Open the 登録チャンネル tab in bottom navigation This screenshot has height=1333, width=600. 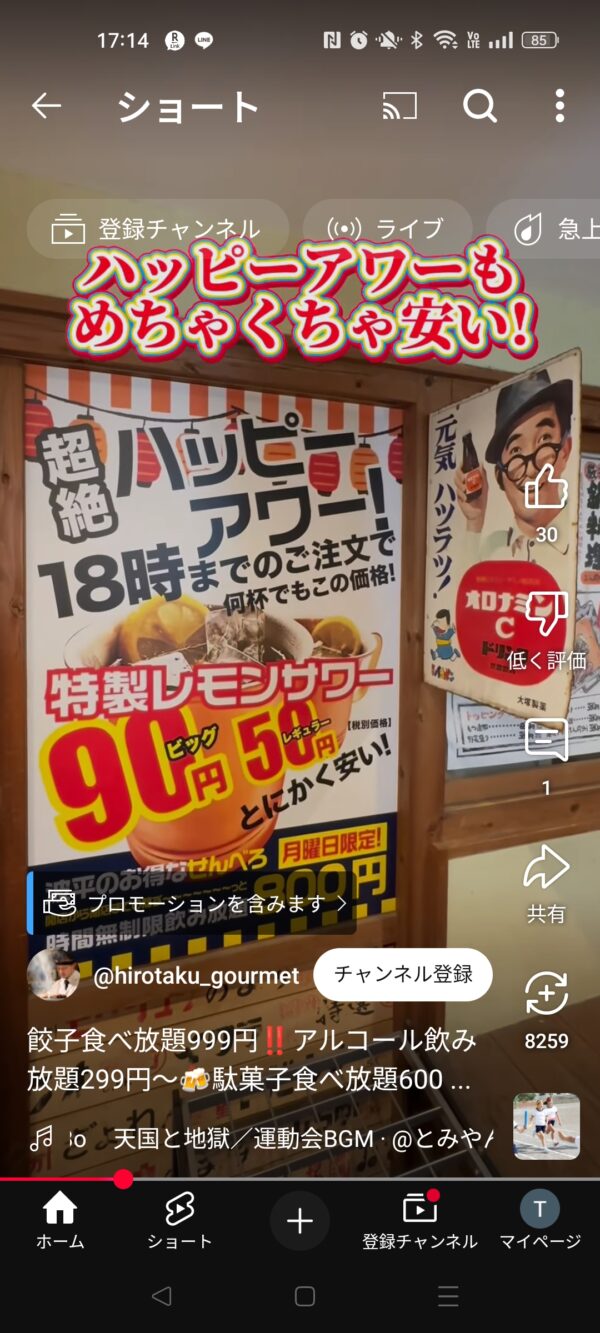click(419, 1220)
